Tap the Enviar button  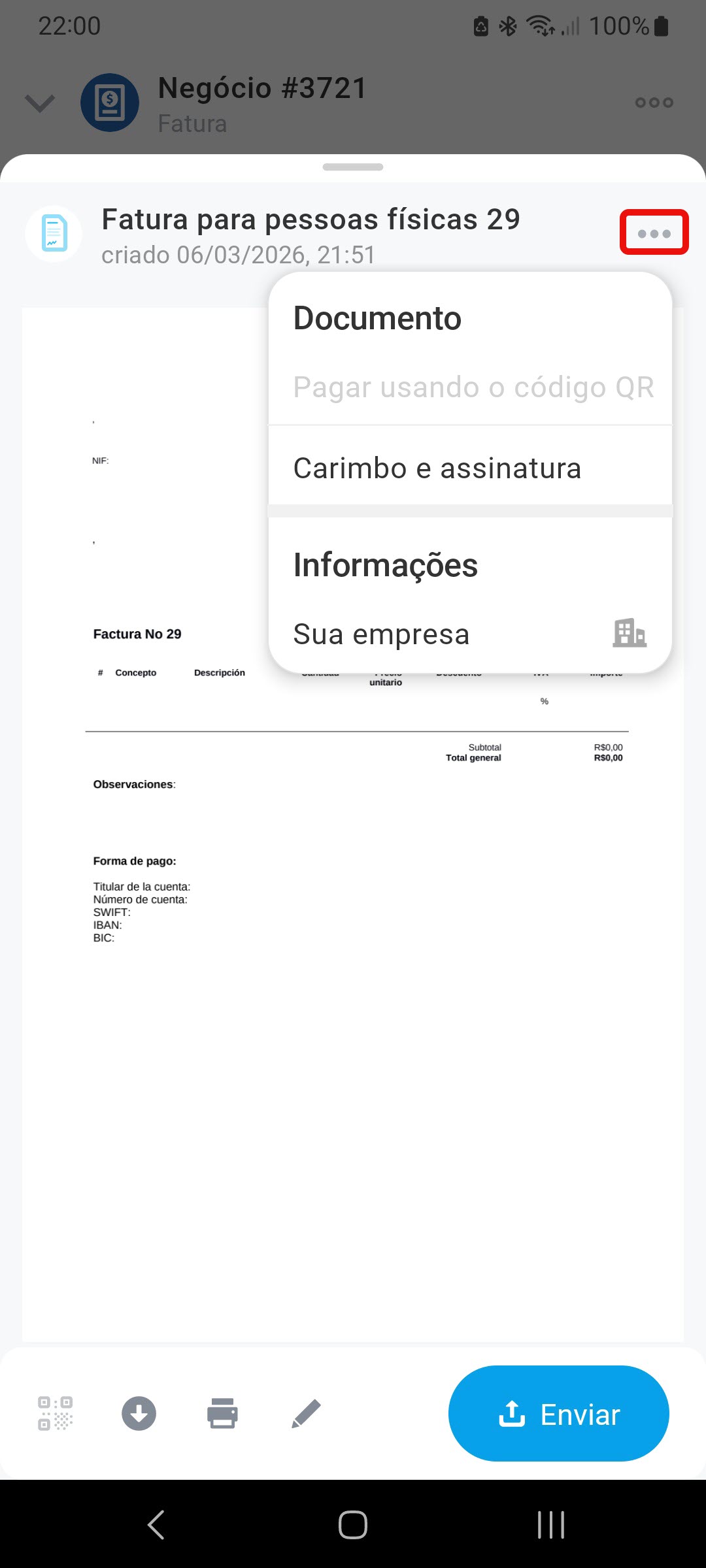tap(558, 1414)
